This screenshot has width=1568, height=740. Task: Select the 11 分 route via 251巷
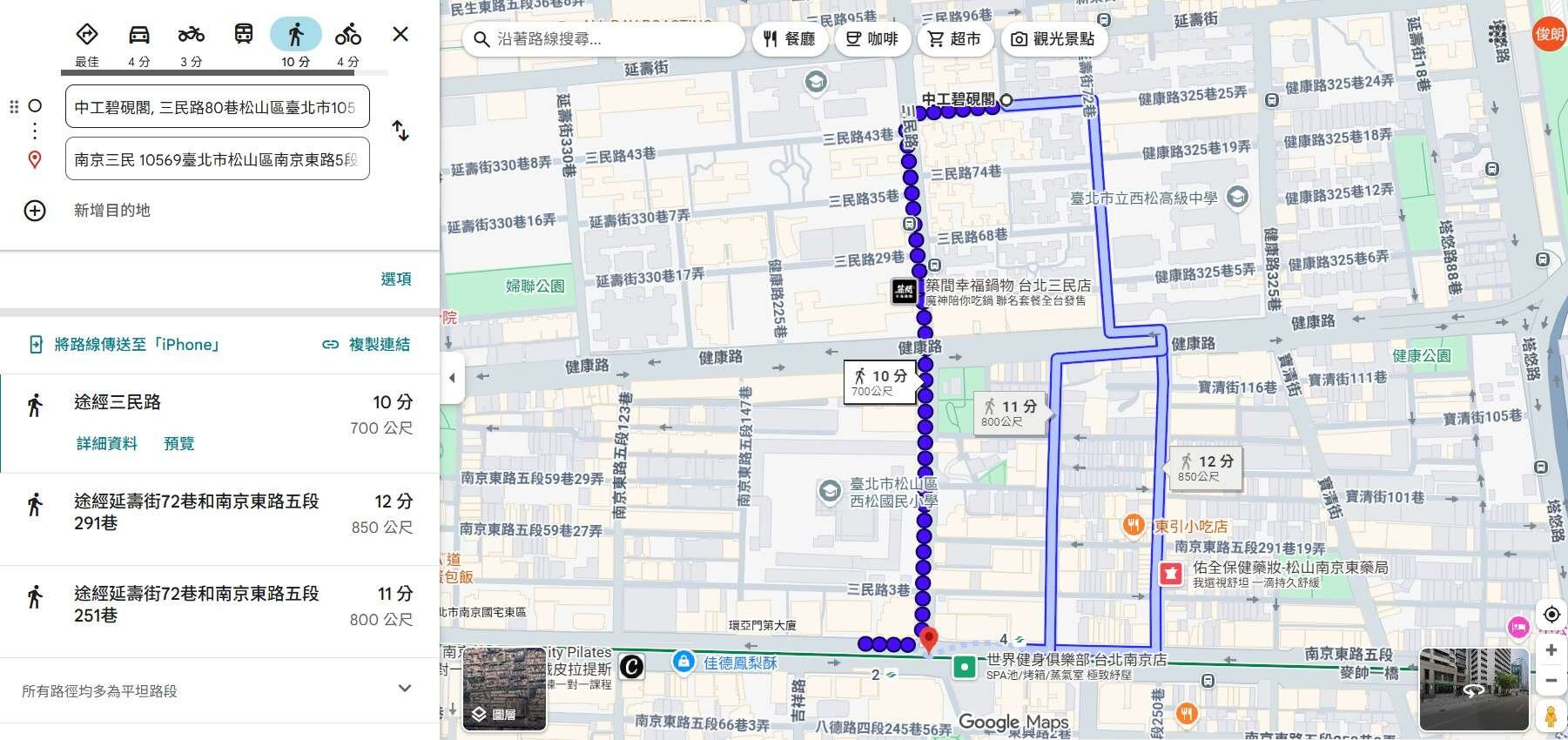(218, 605)
